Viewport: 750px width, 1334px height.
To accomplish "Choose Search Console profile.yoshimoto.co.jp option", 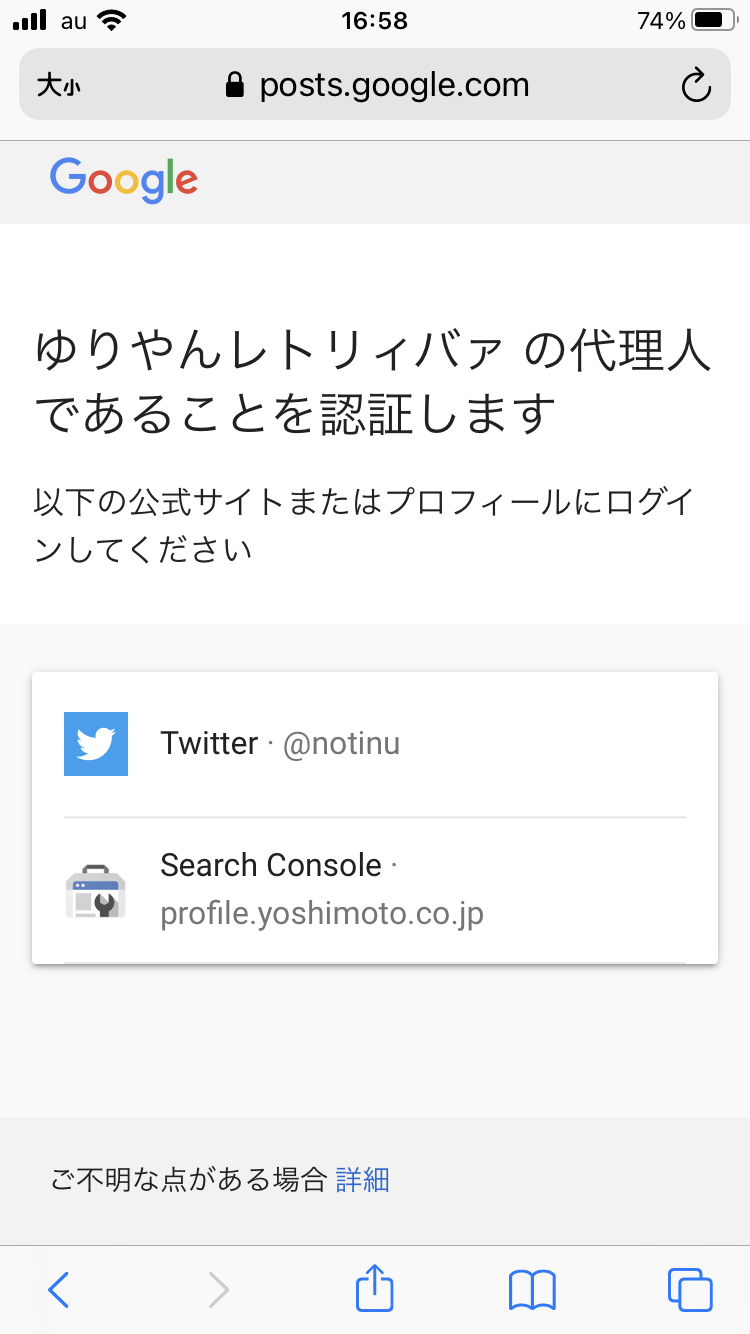I will [x=375, y=890].
